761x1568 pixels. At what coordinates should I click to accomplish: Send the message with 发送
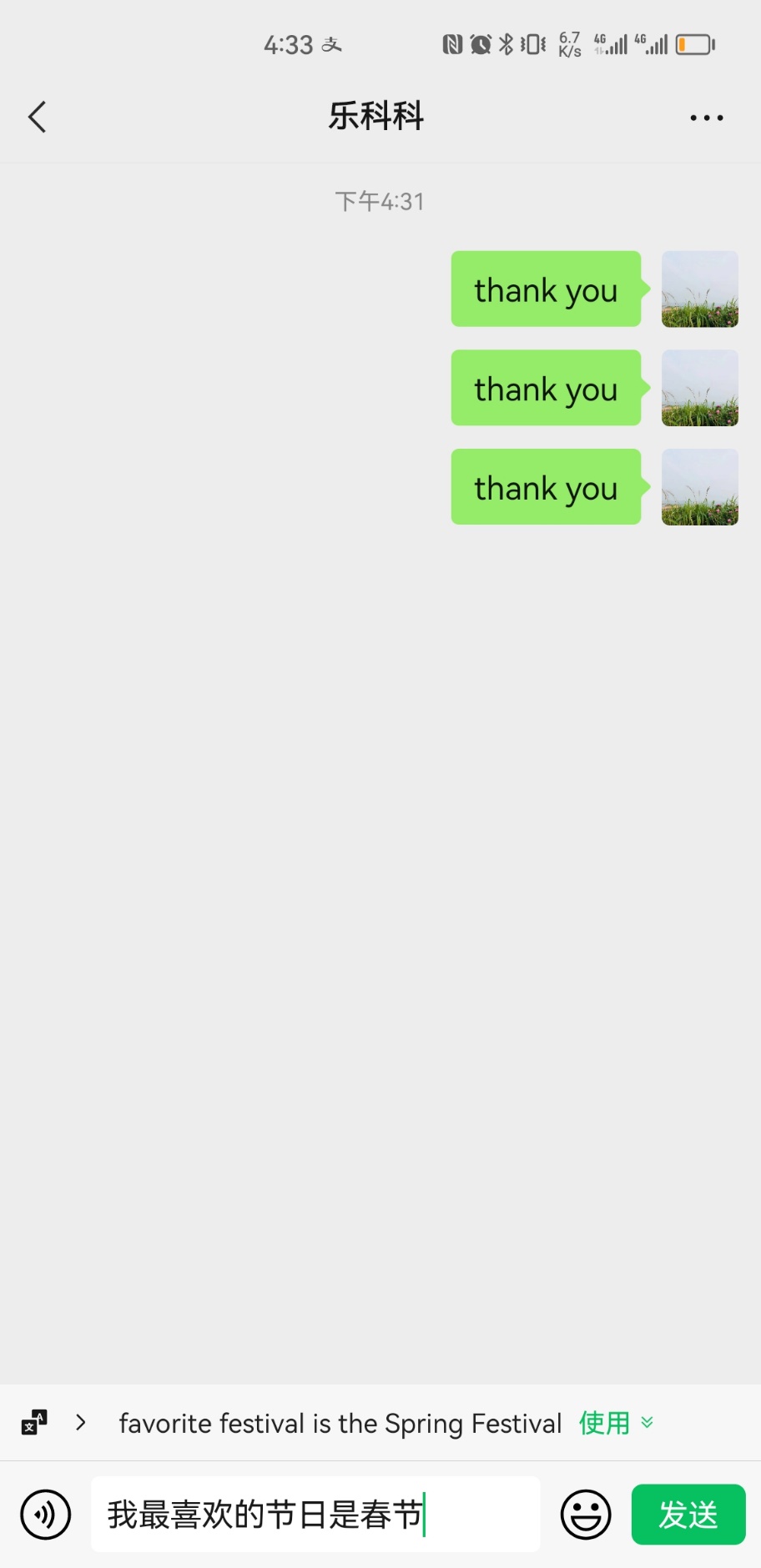pos(688,1514)
